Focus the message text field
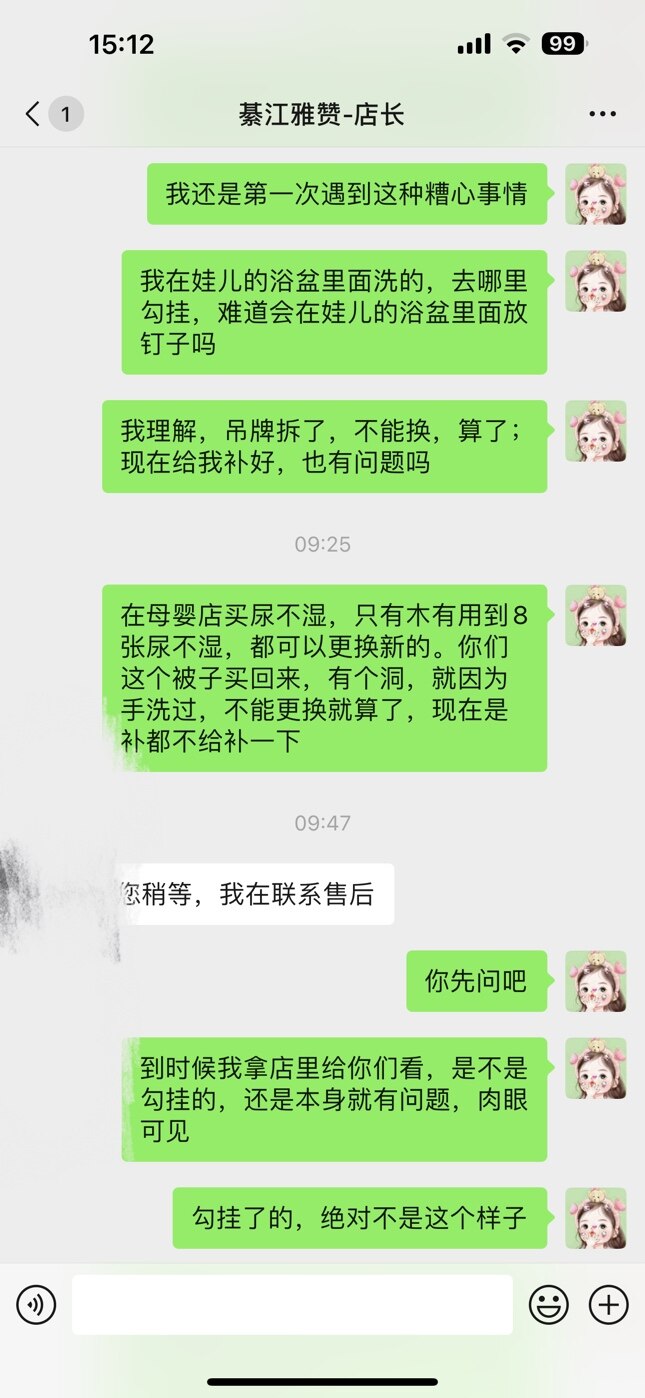This screenshot has width=645, height=1398. tap(292, 1304)
